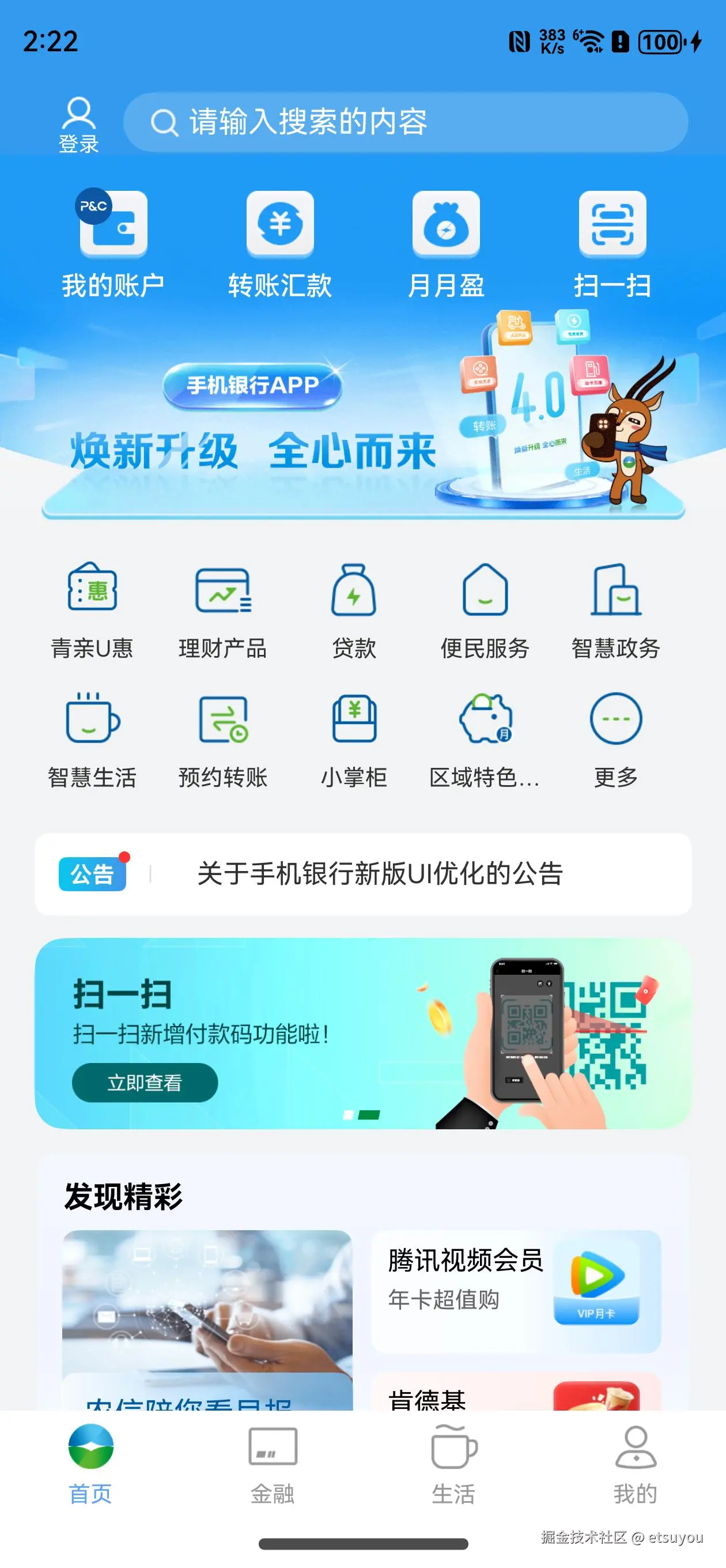Open 我的账户 my account
726x1568 pixels.
[x=113, y=244]
